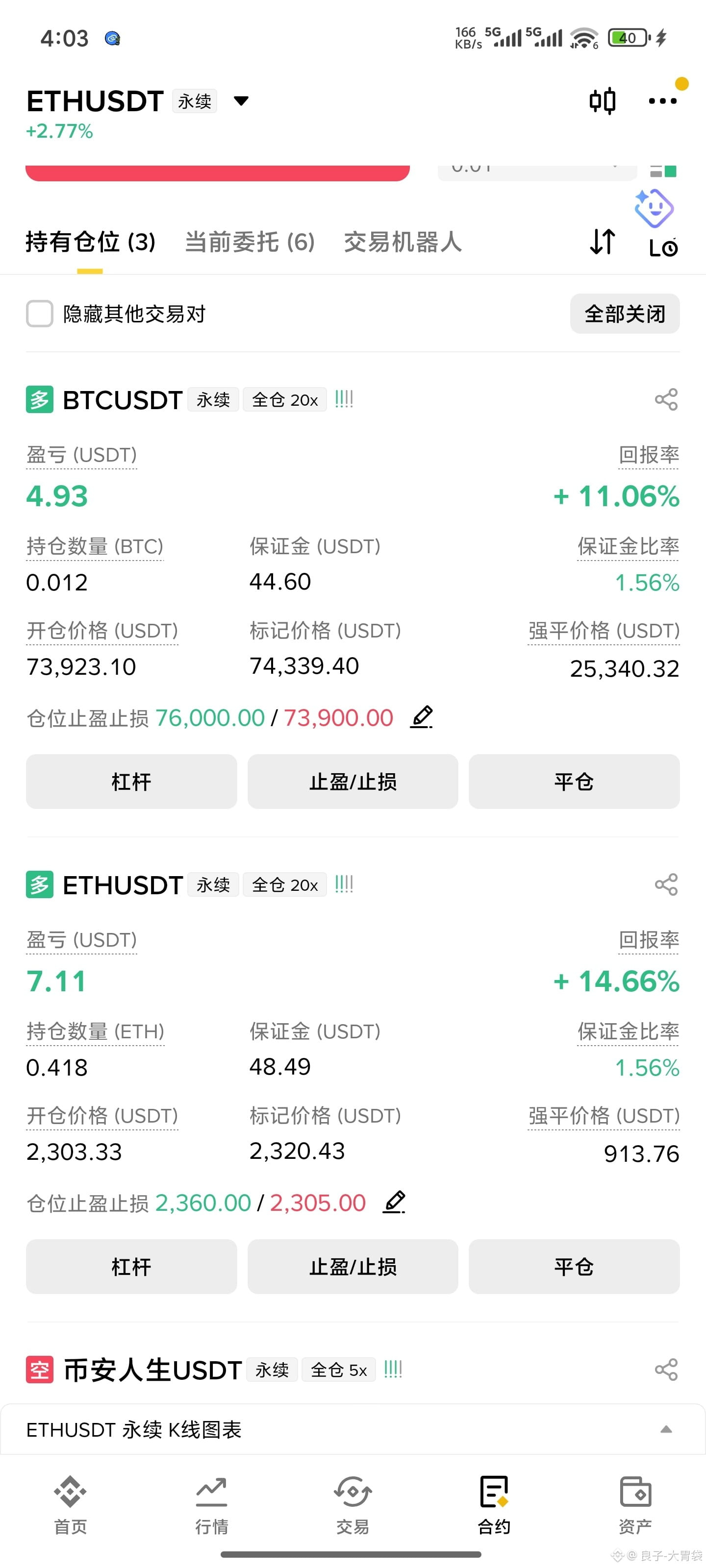The height and width of the screenshot is (1568, 706).
Task: Share the ETHUSDT position
Action: point(666,884)
